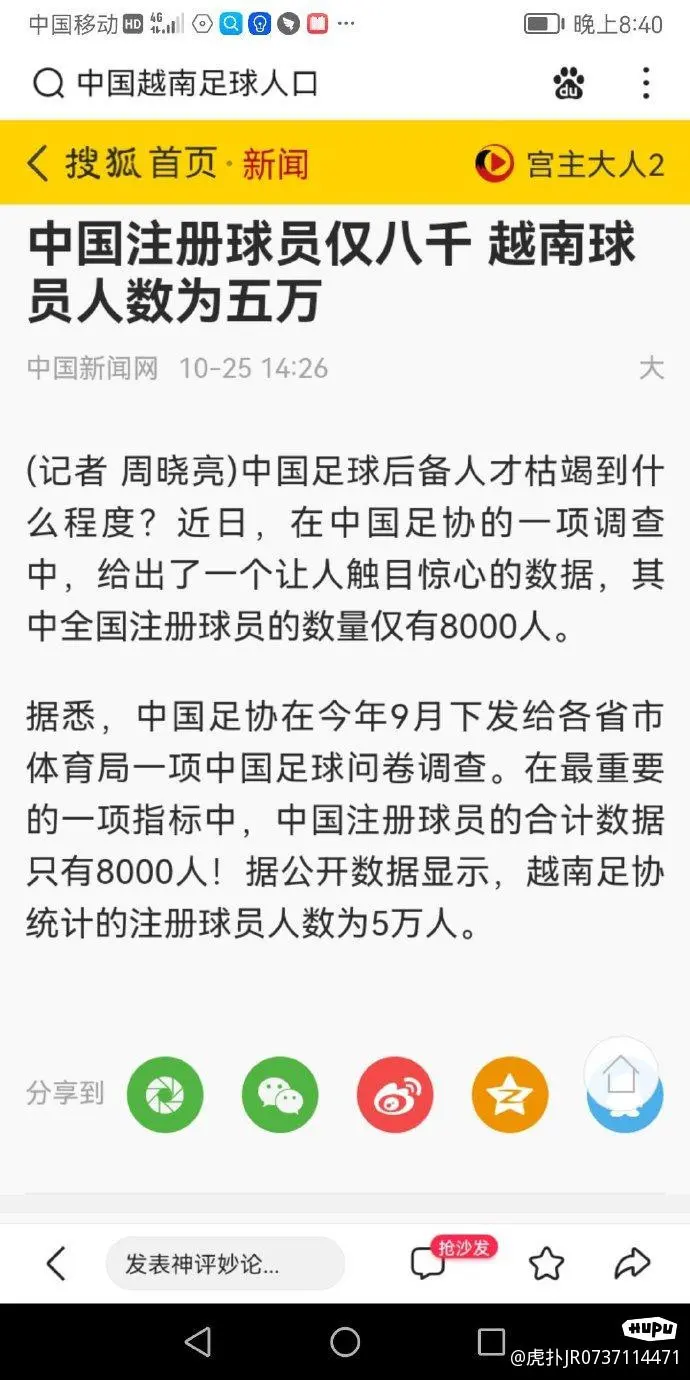This screenshot has height=1380, width=690.
Task: Open the Baidu paw icon
Action: click(x=569, y=84)
